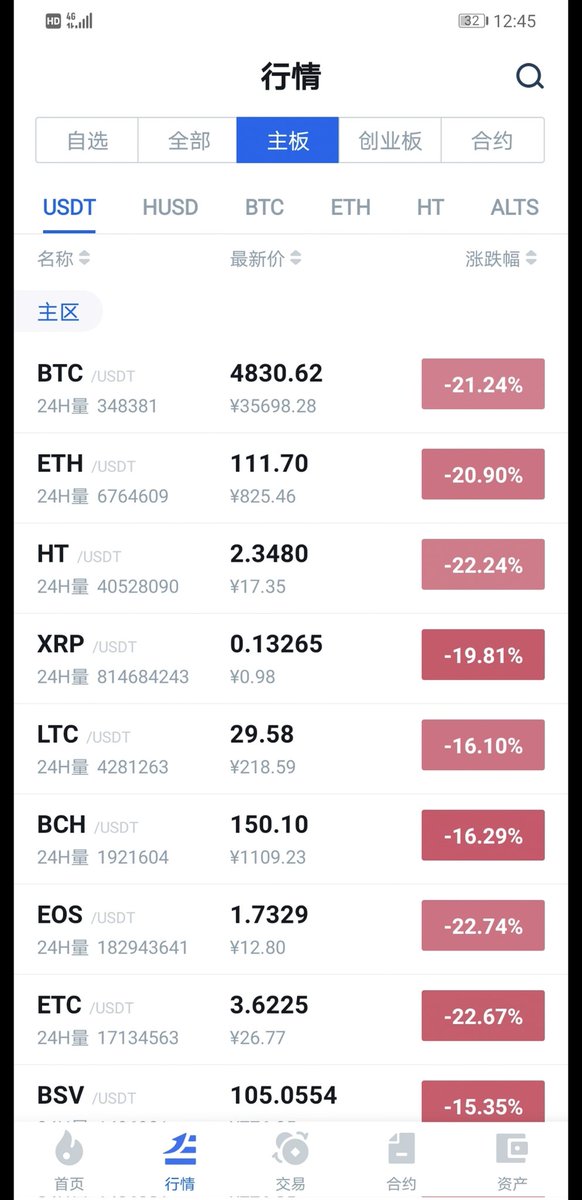Viewport: 582px width, 1200px height.
Task: Select the 创业板 segment
Action: [x=390, y=140]
